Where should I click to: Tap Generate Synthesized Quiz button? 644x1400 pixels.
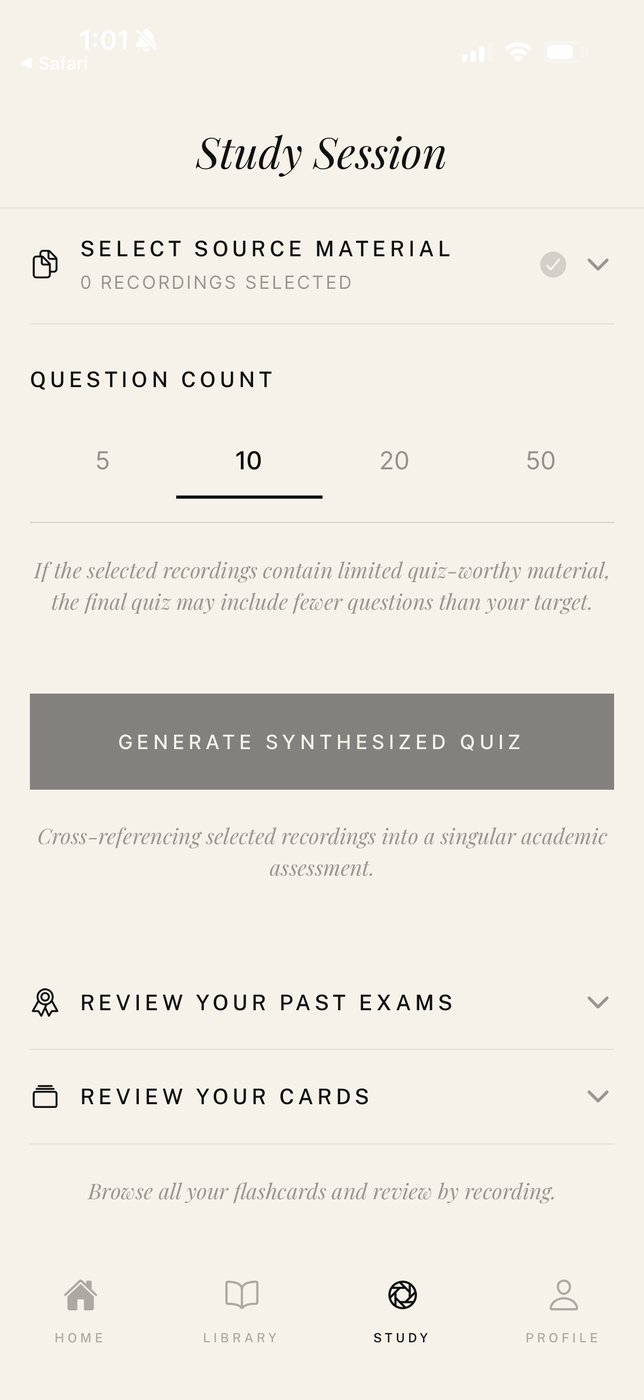click(322, 742)
